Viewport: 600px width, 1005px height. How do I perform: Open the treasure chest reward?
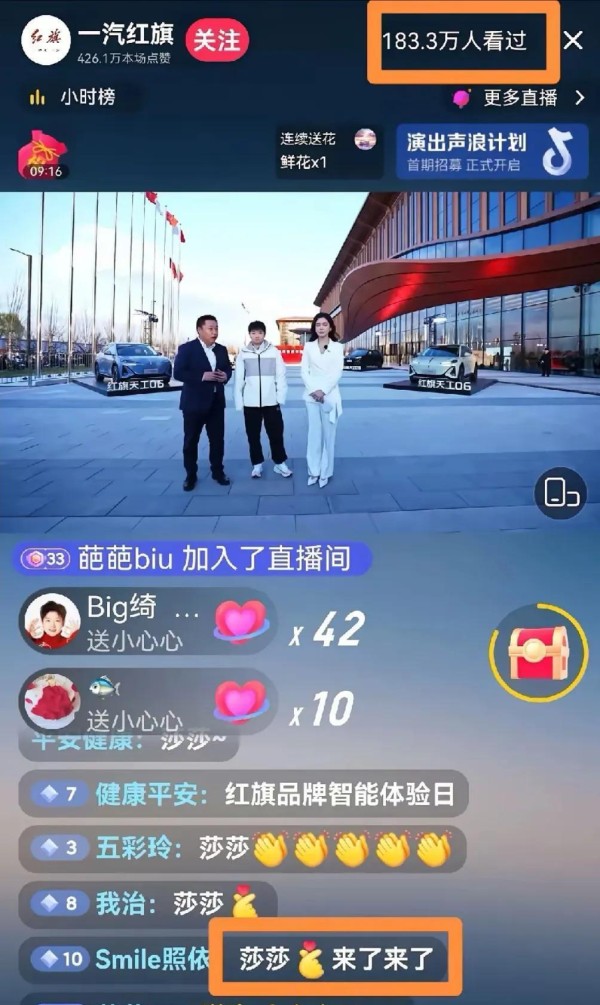point(537,652)
